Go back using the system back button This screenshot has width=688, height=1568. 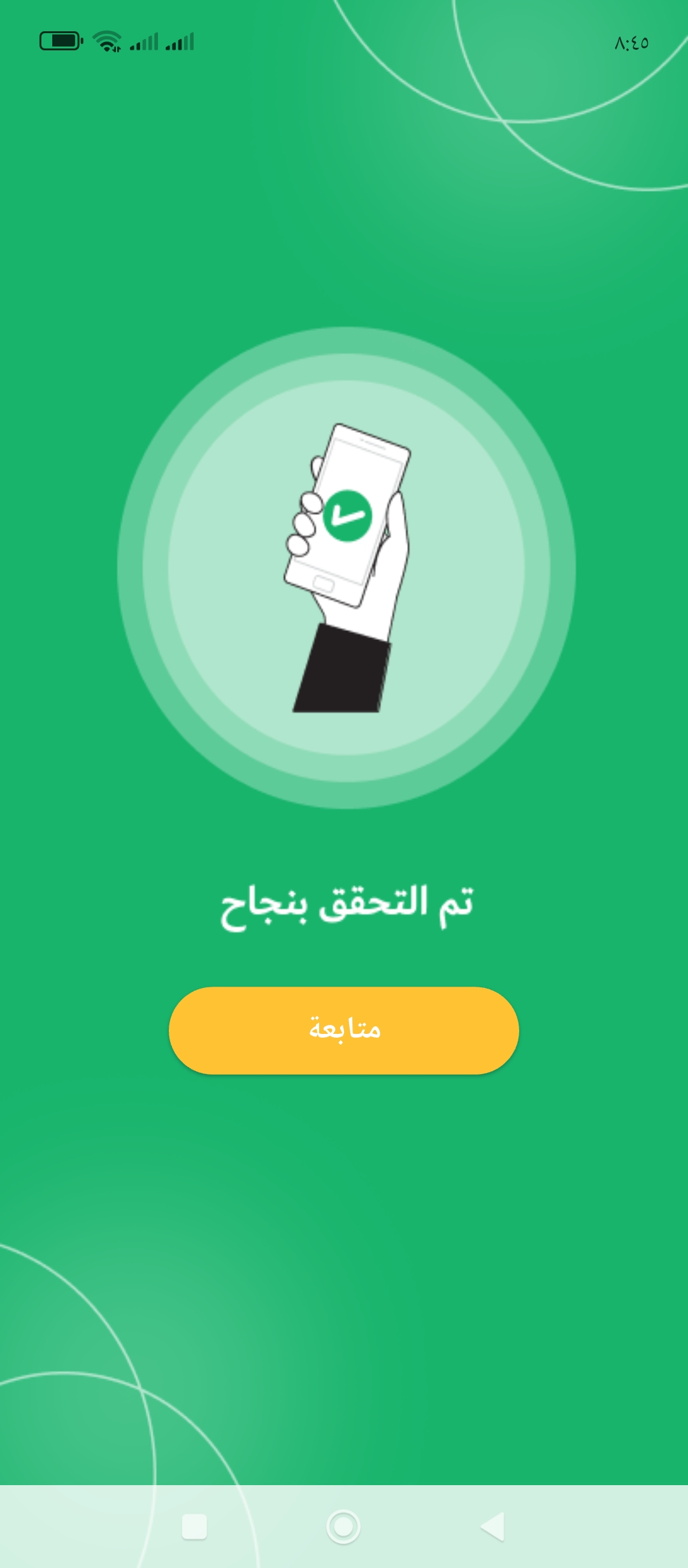493,1527
